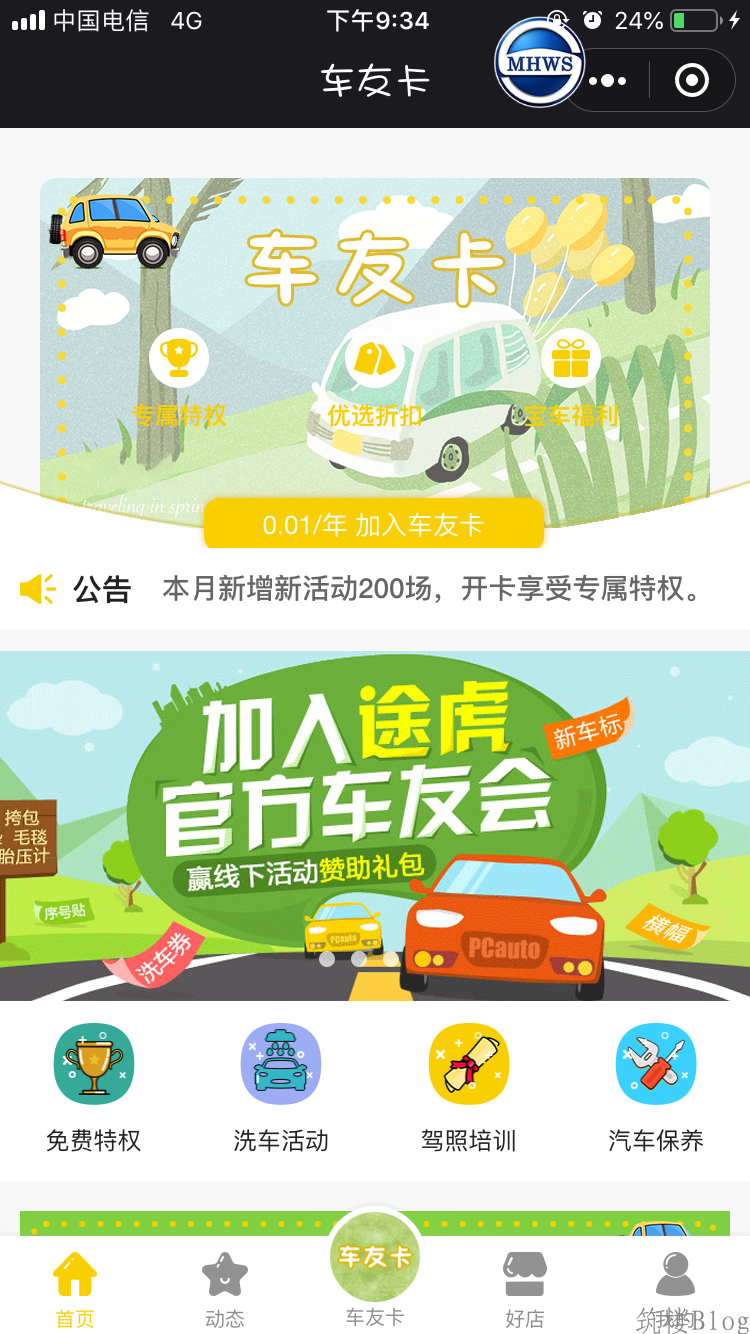750x1334 pixels.
Task: Switch to the 首页 tab
Action: (x=75, y=1289)
